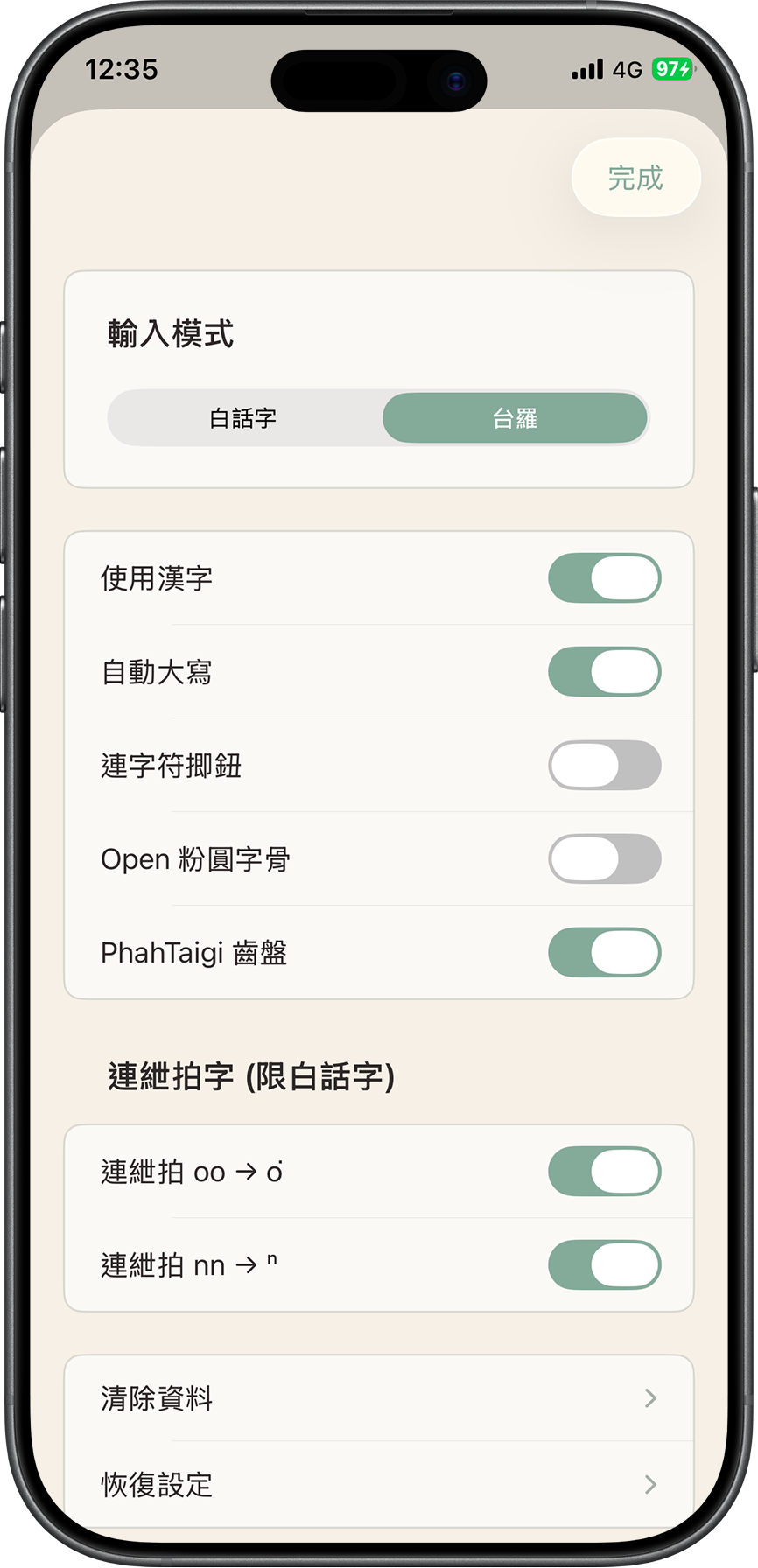Image resolution: width=758 pixels, height=1568 pixels.
Task: Enable the Open 粉圓字骨 font option
Action: tap(605, 858)
